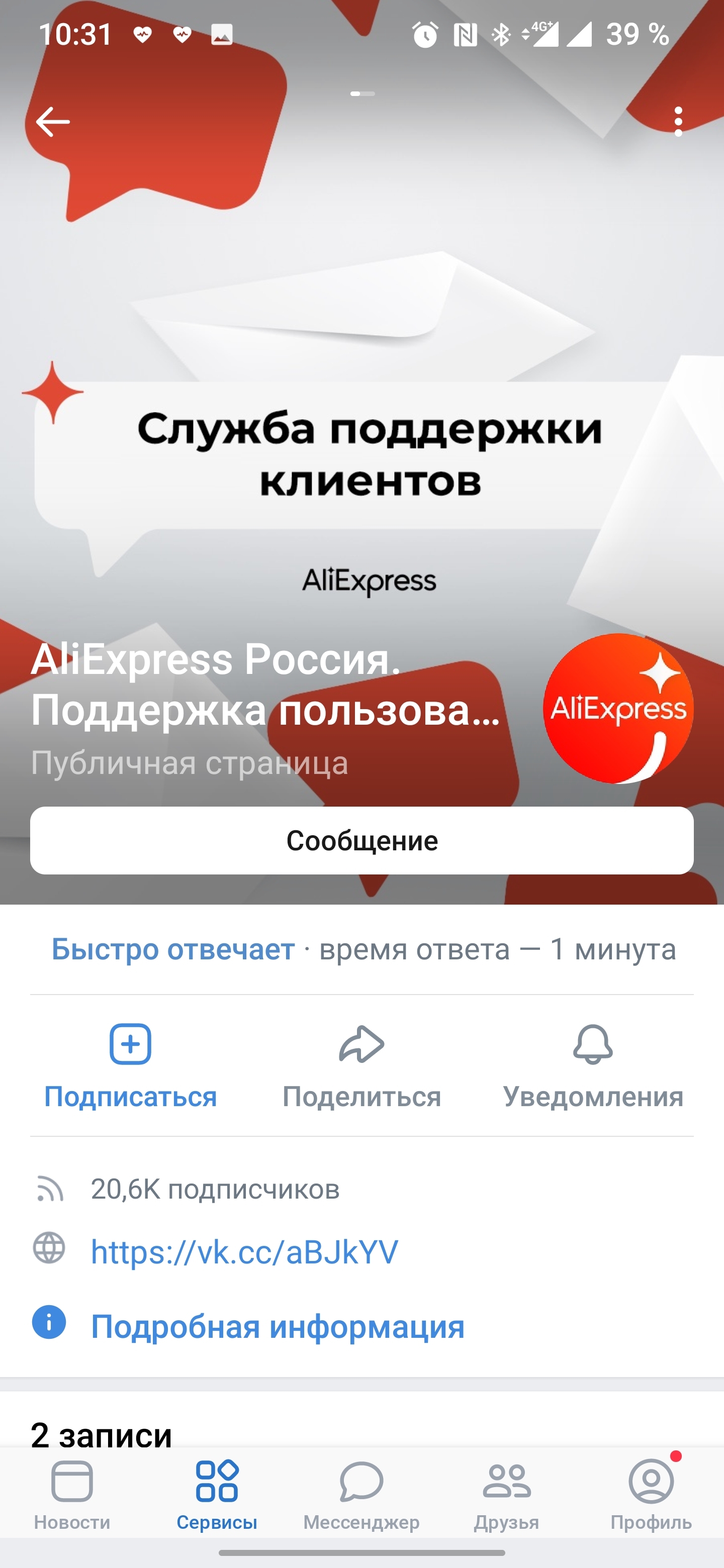The image size is (724, 1568).
Task: Open the https://vk.cc/aBJkYV link
Action: point(244,1251)
